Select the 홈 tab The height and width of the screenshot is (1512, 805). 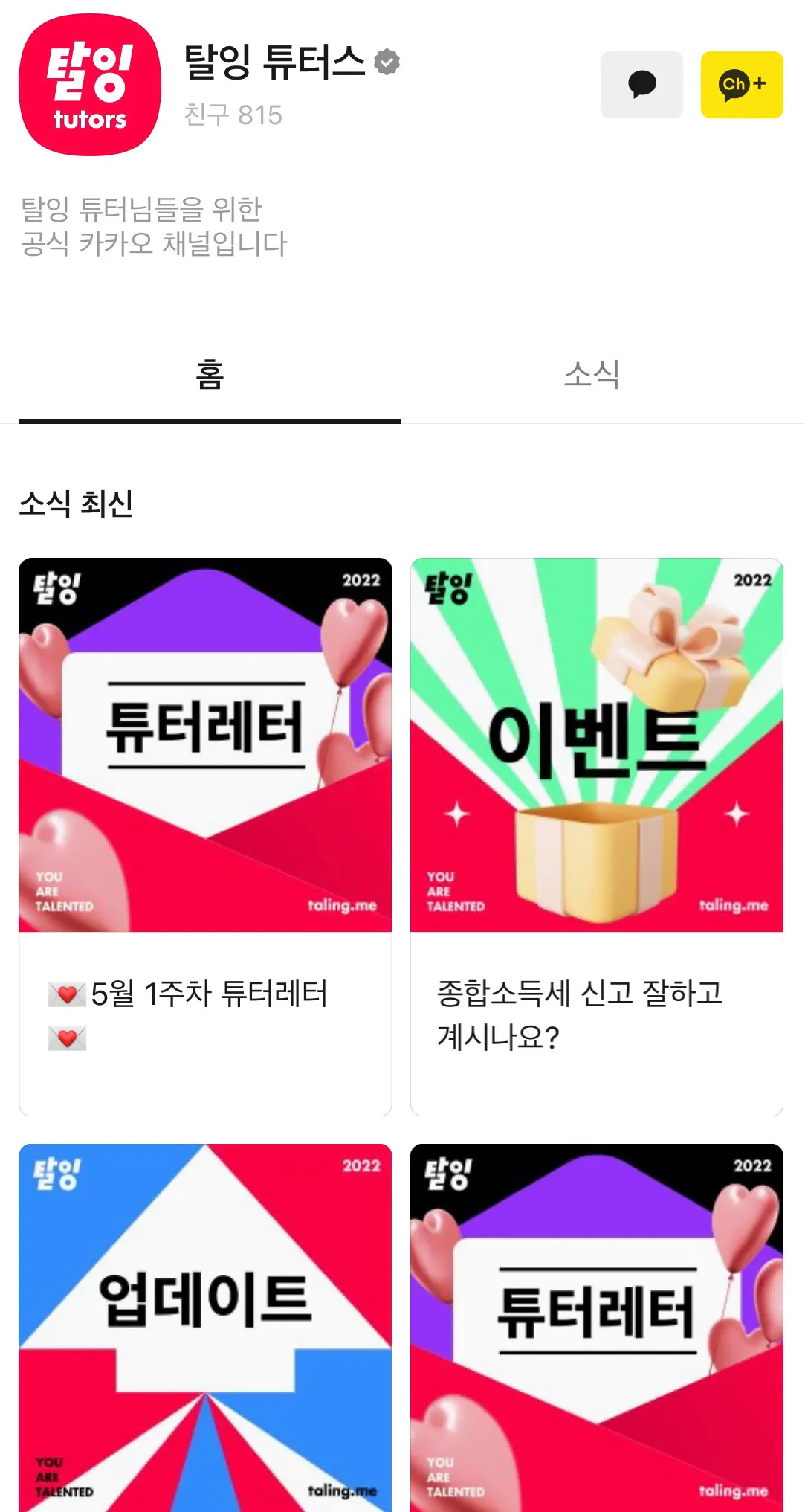click(x=210, y=375)
